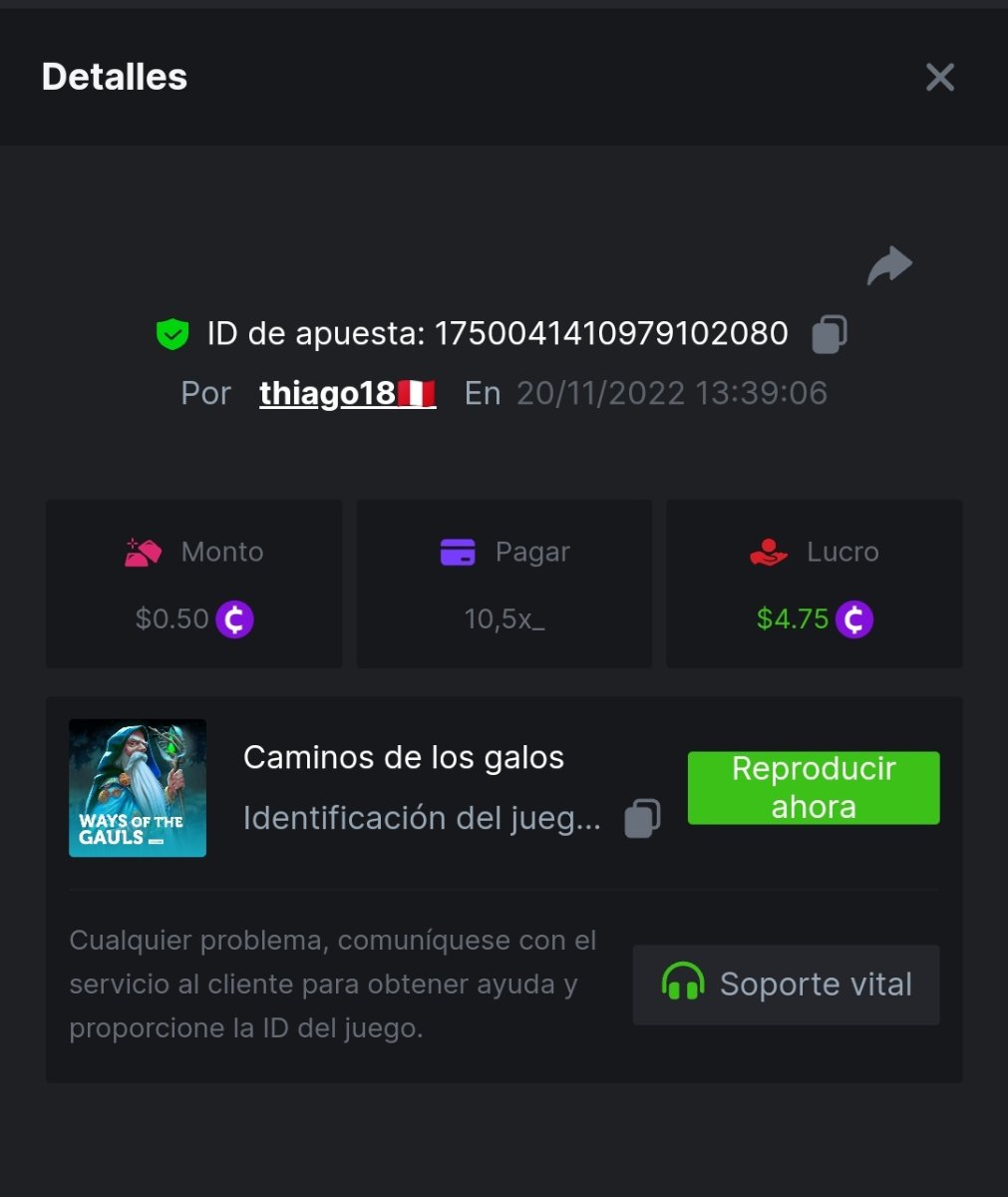Contact Soporte vital for help

pyautogui.click(x=786, y=985)
